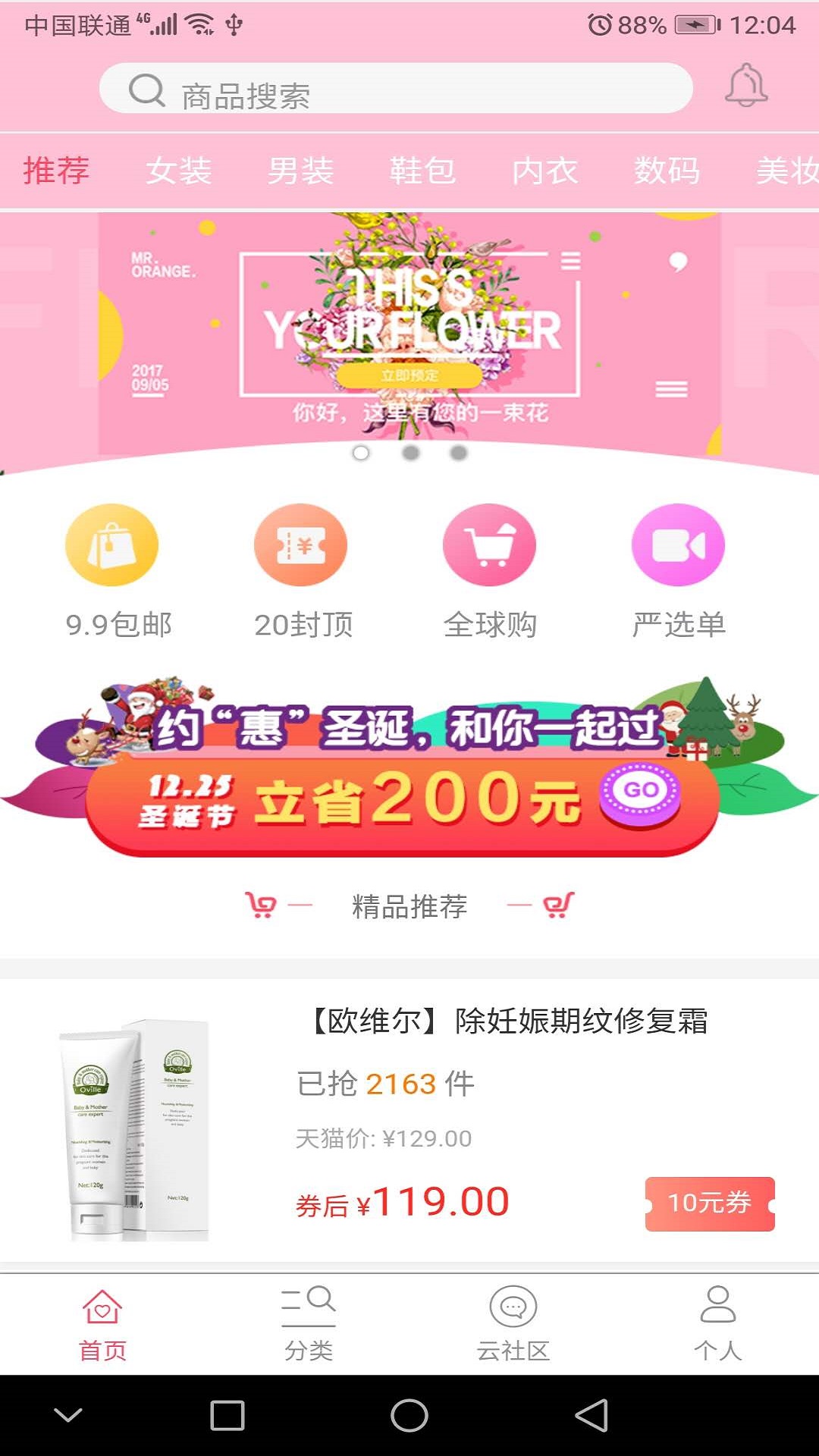Open the 云社区 community tab
Image resolution: width=819 pixels, height=1456 pixels.
point(513,1323)
